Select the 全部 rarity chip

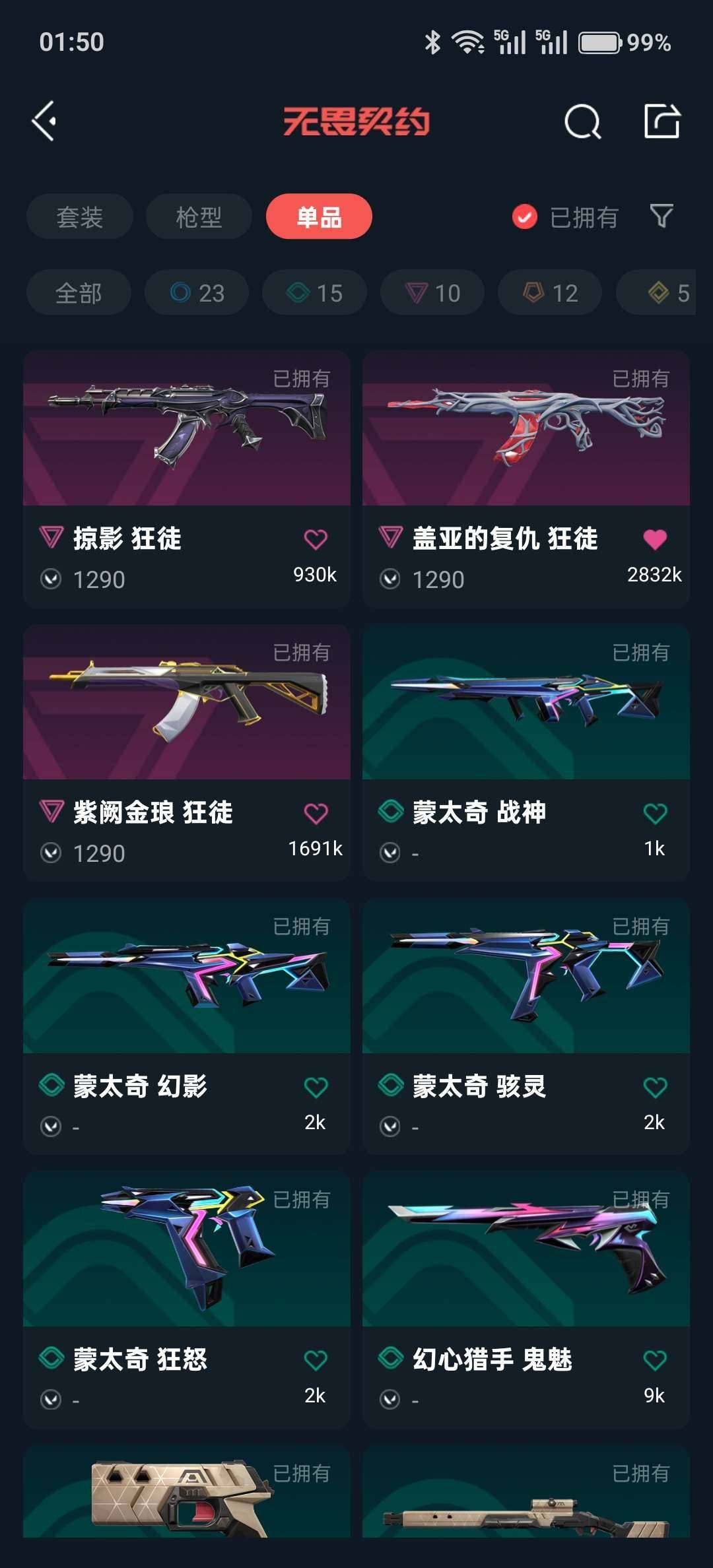[x=79, y=293]
